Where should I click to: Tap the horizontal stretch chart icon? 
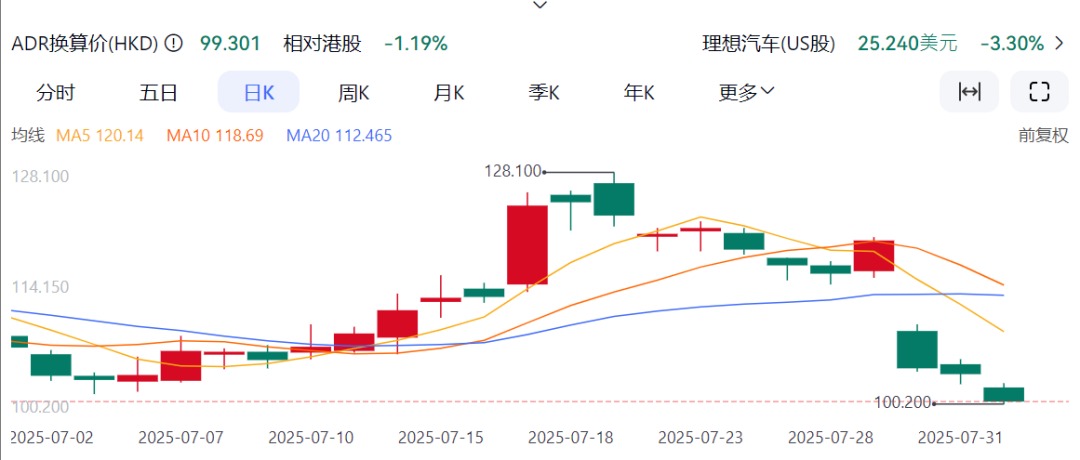[x=969, y=92]
